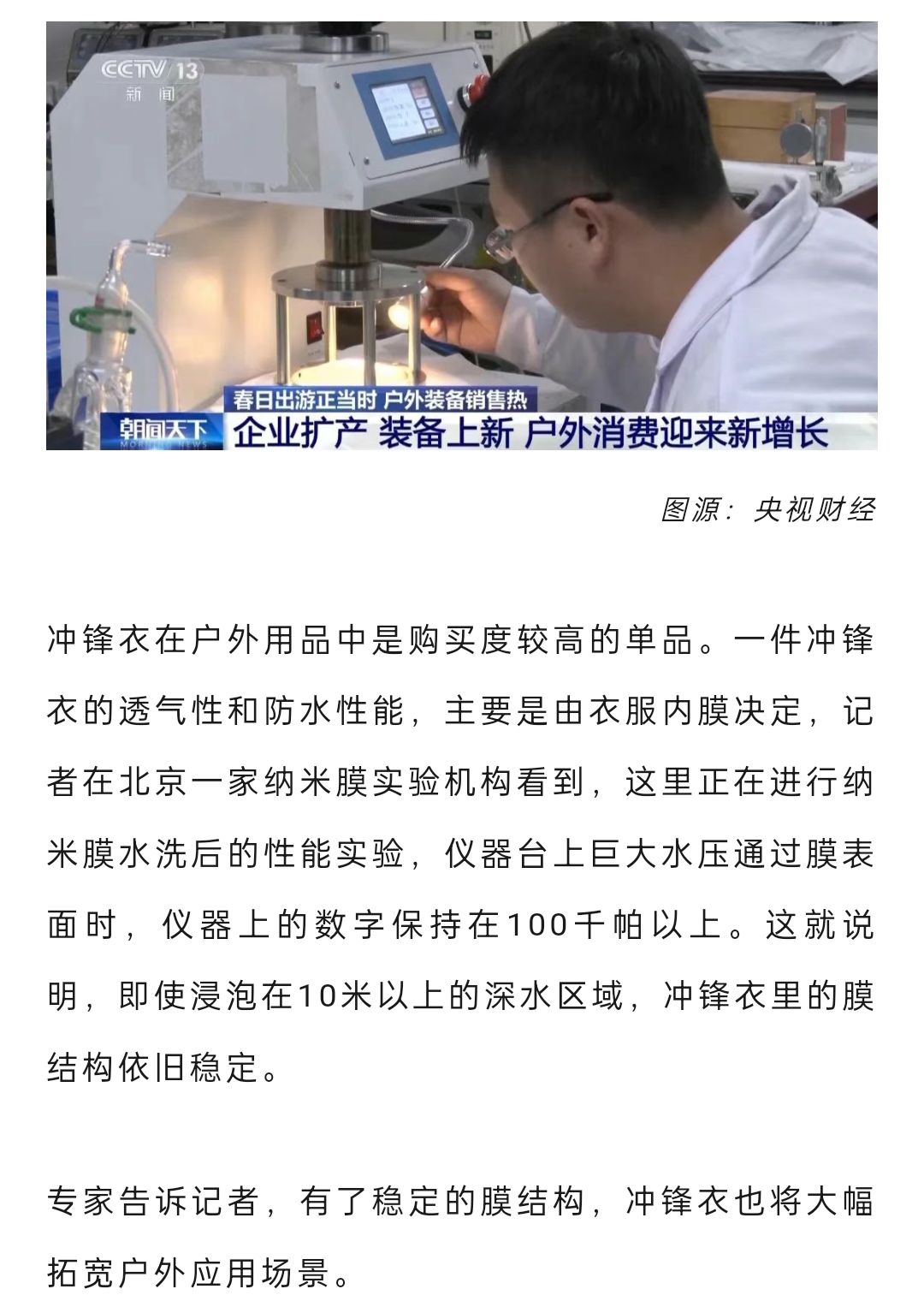Open the CCTV news image in full view
Viewport: 924px width, 1301px height.
coord(462,235)
